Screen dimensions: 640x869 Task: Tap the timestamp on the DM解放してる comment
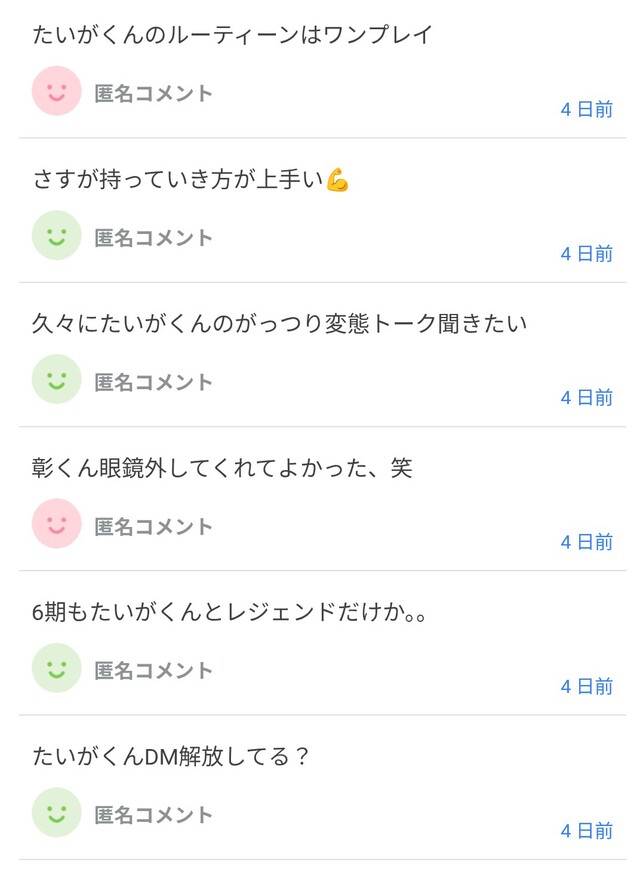tap(586, 831)
